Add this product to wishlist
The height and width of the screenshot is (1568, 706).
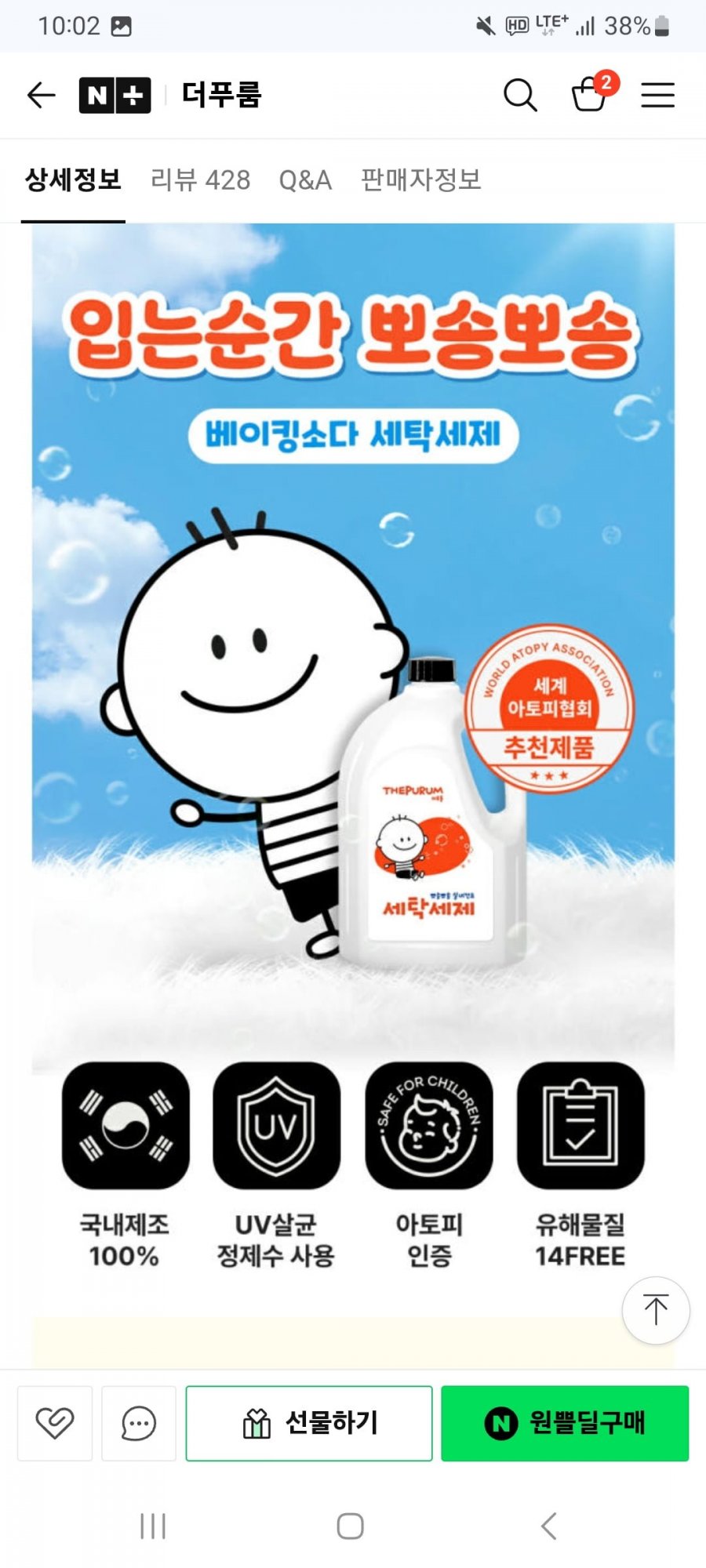pos(55,1423)
